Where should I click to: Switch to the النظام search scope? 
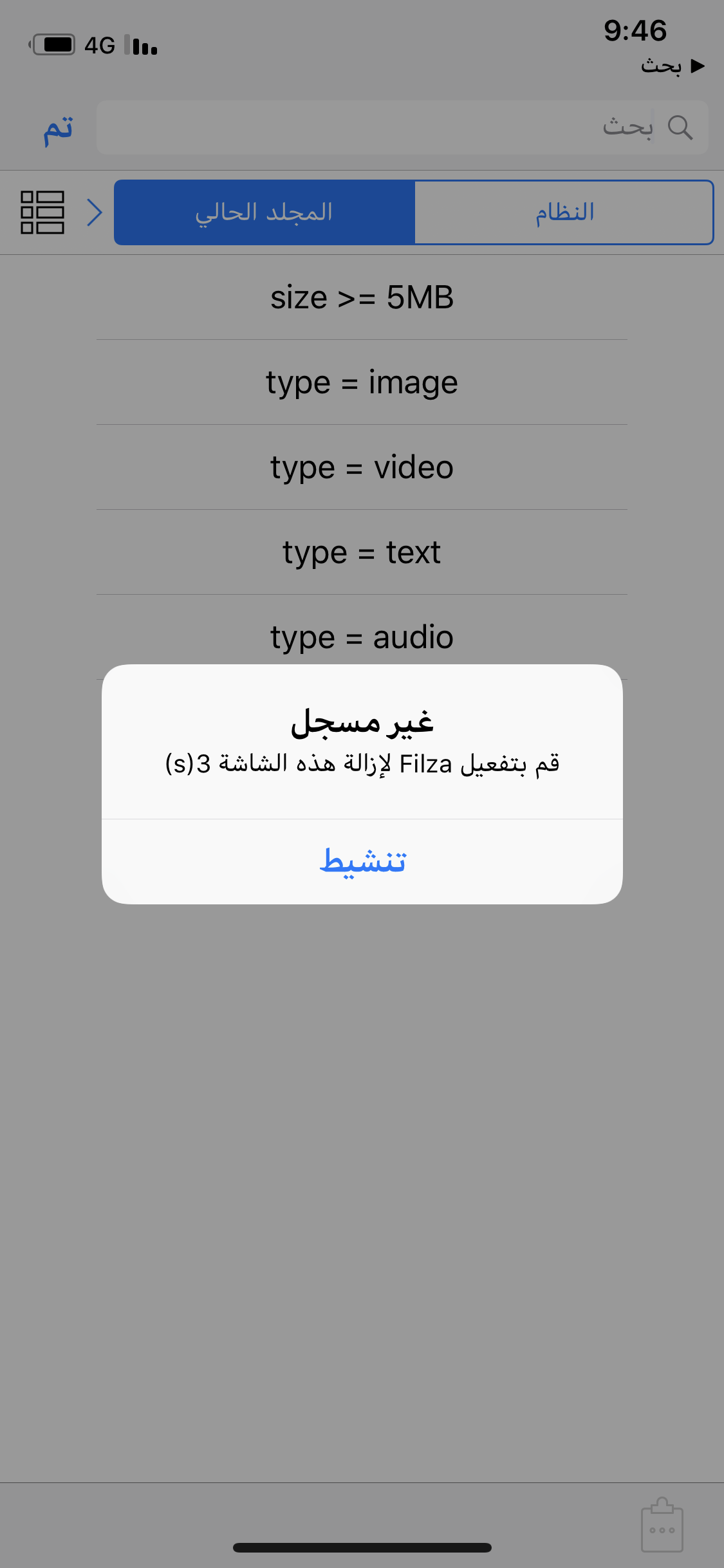point(564,212)
